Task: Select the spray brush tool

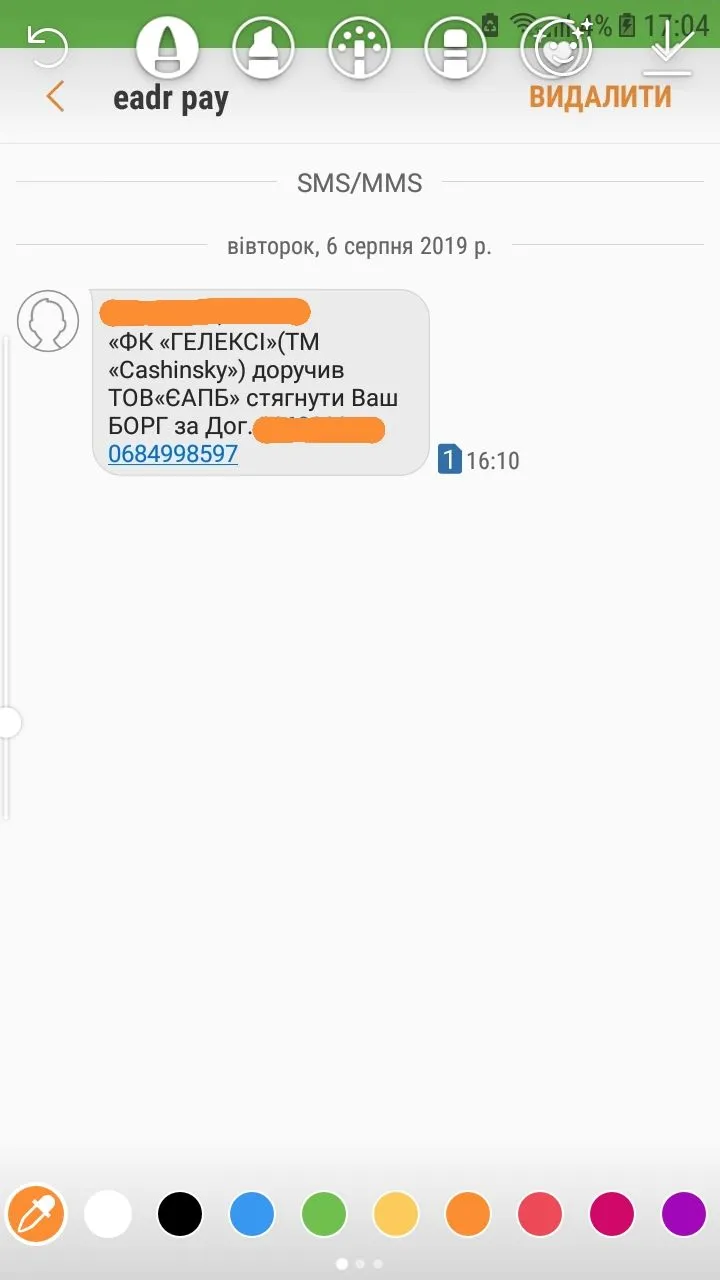Action: pos(359,47)
